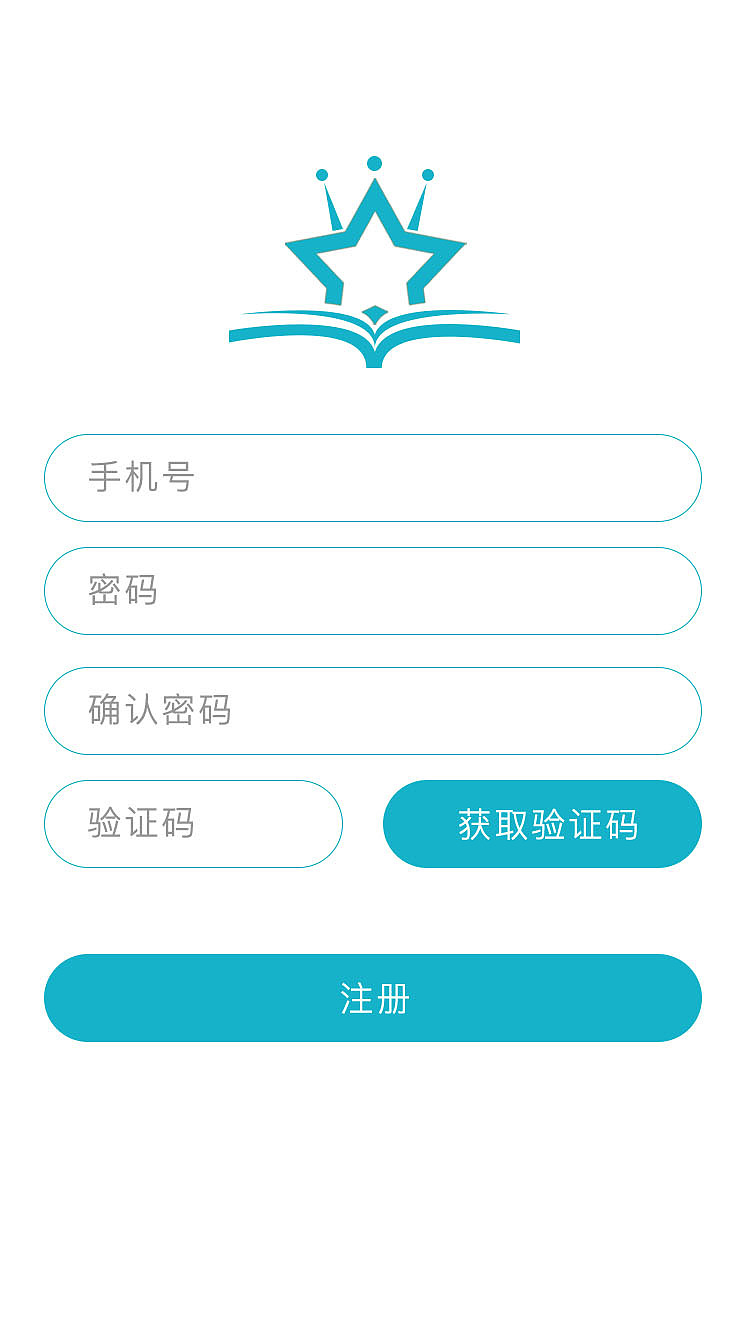750x1334 pixels.
Task: Focus the 密码 password field
Action: click(375, 591)
